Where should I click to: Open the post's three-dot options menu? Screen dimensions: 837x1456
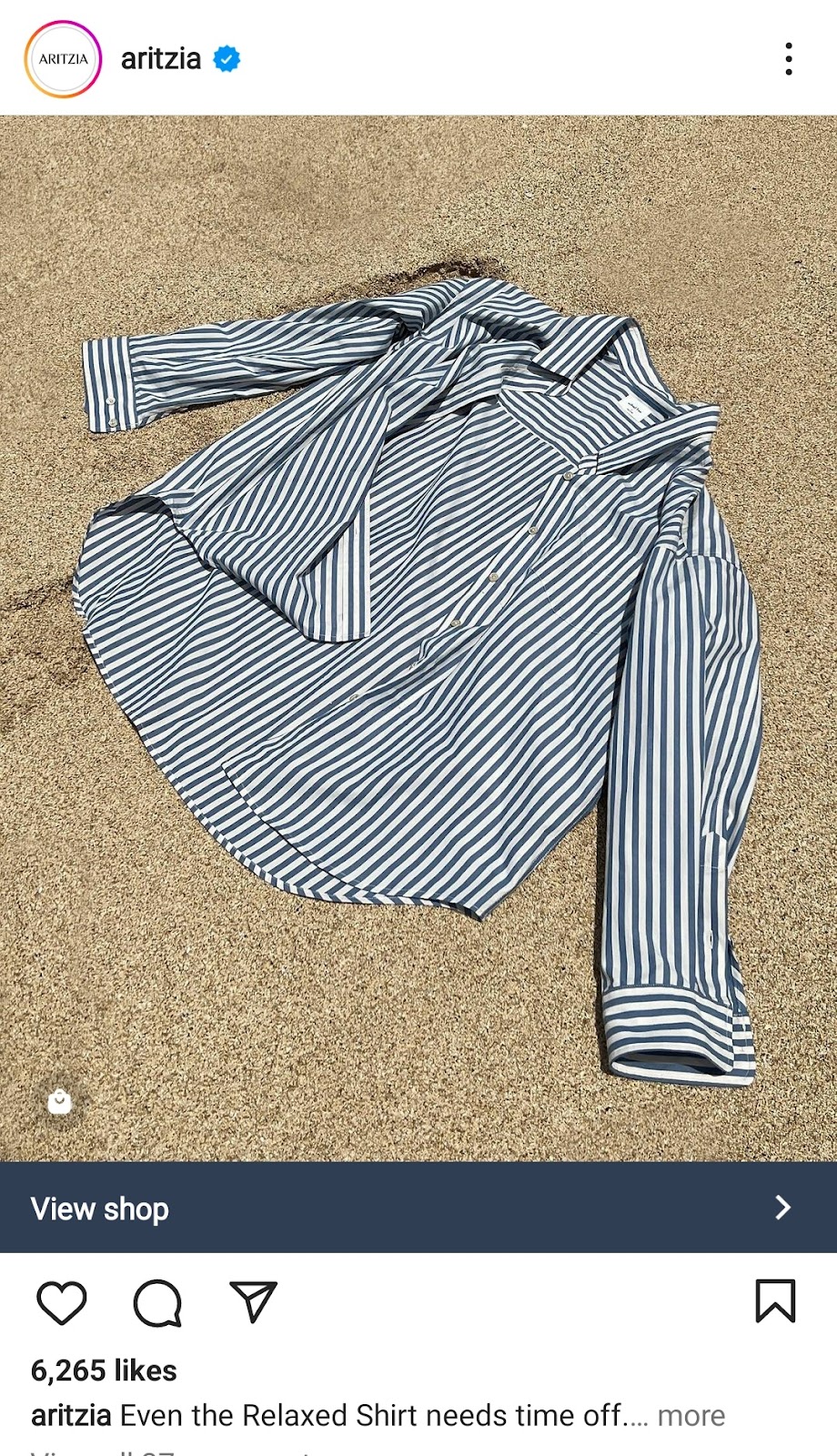pyautogui.click(x=788, y=59)
